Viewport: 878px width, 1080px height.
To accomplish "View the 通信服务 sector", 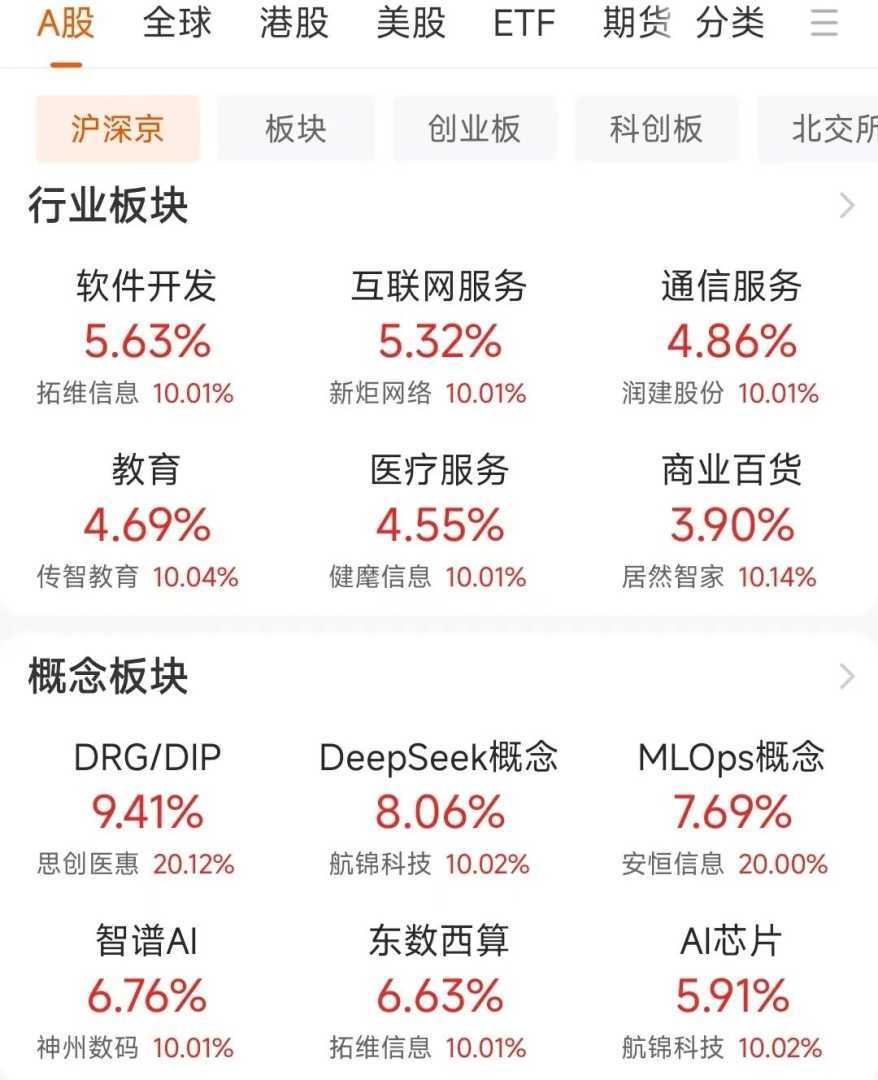I will [731, 338].
